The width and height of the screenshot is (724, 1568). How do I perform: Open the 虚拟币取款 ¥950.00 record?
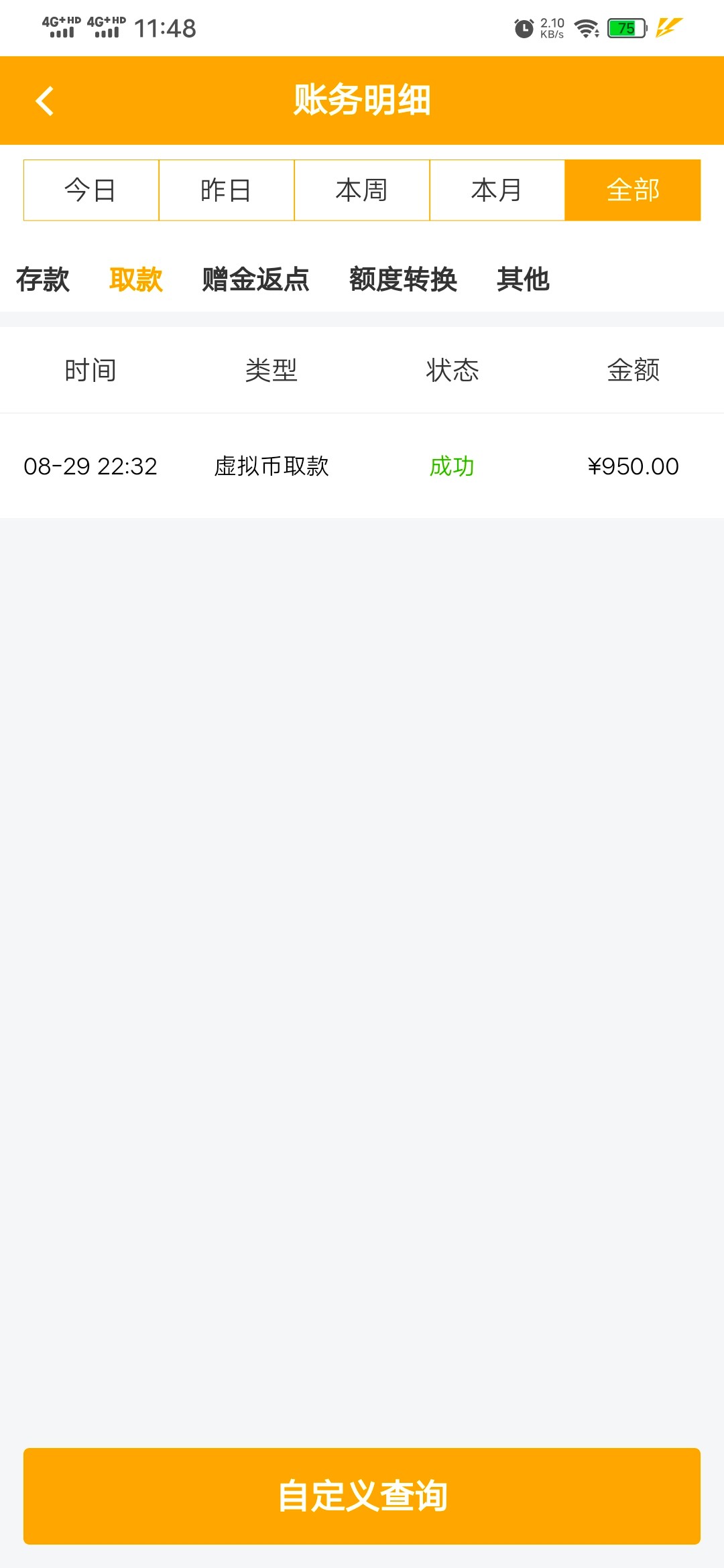[x=362, y=466]
